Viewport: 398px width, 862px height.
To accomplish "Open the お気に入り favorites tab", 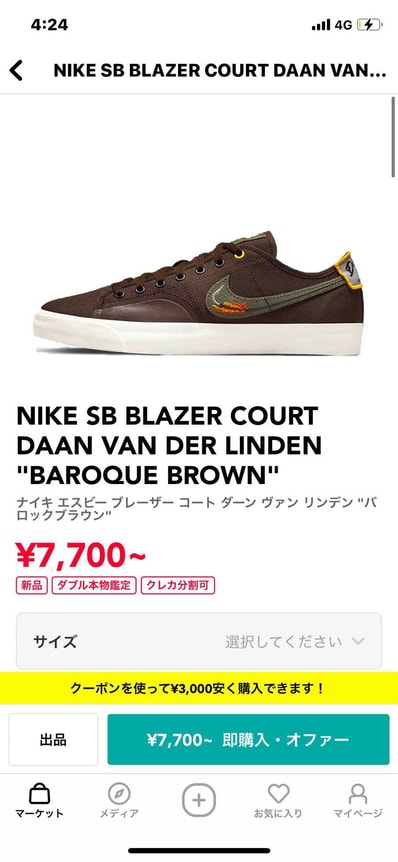I will (278, 802).
